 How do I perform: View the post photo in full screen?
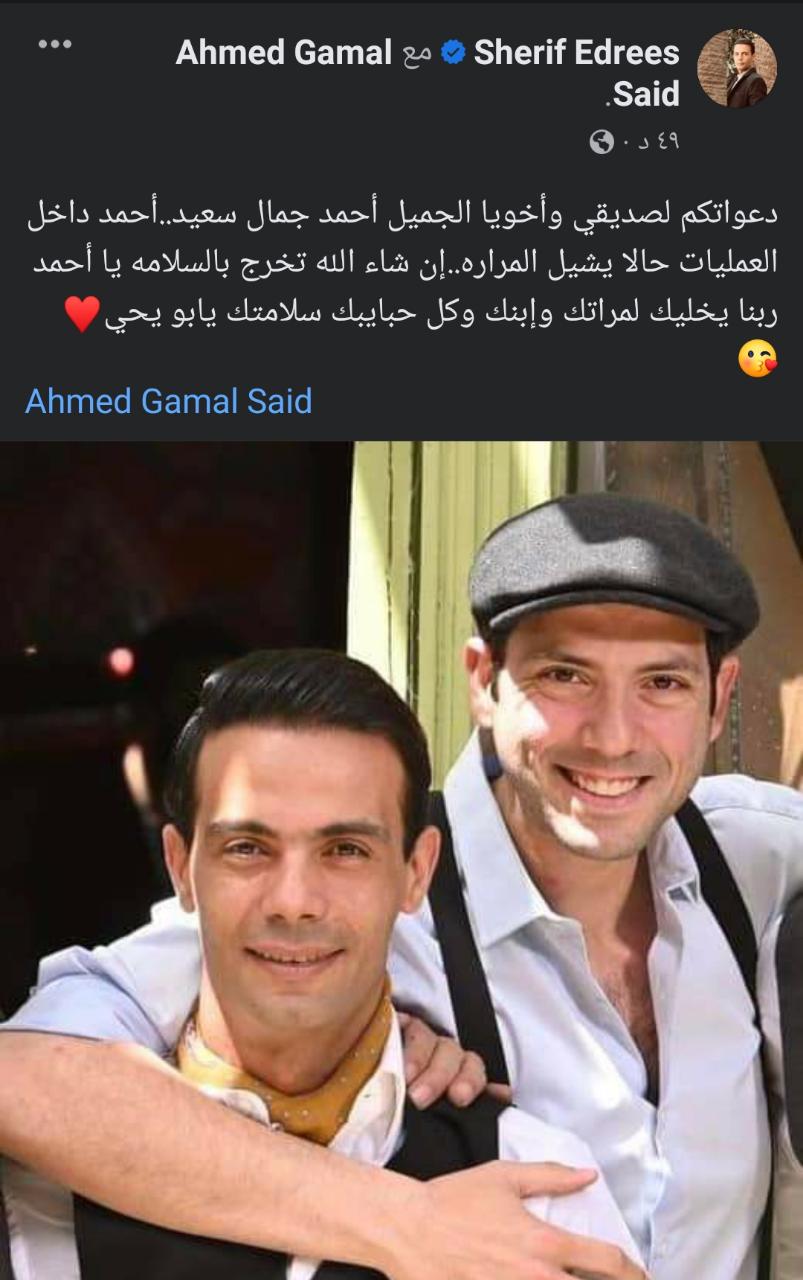[x=401, y=860]
